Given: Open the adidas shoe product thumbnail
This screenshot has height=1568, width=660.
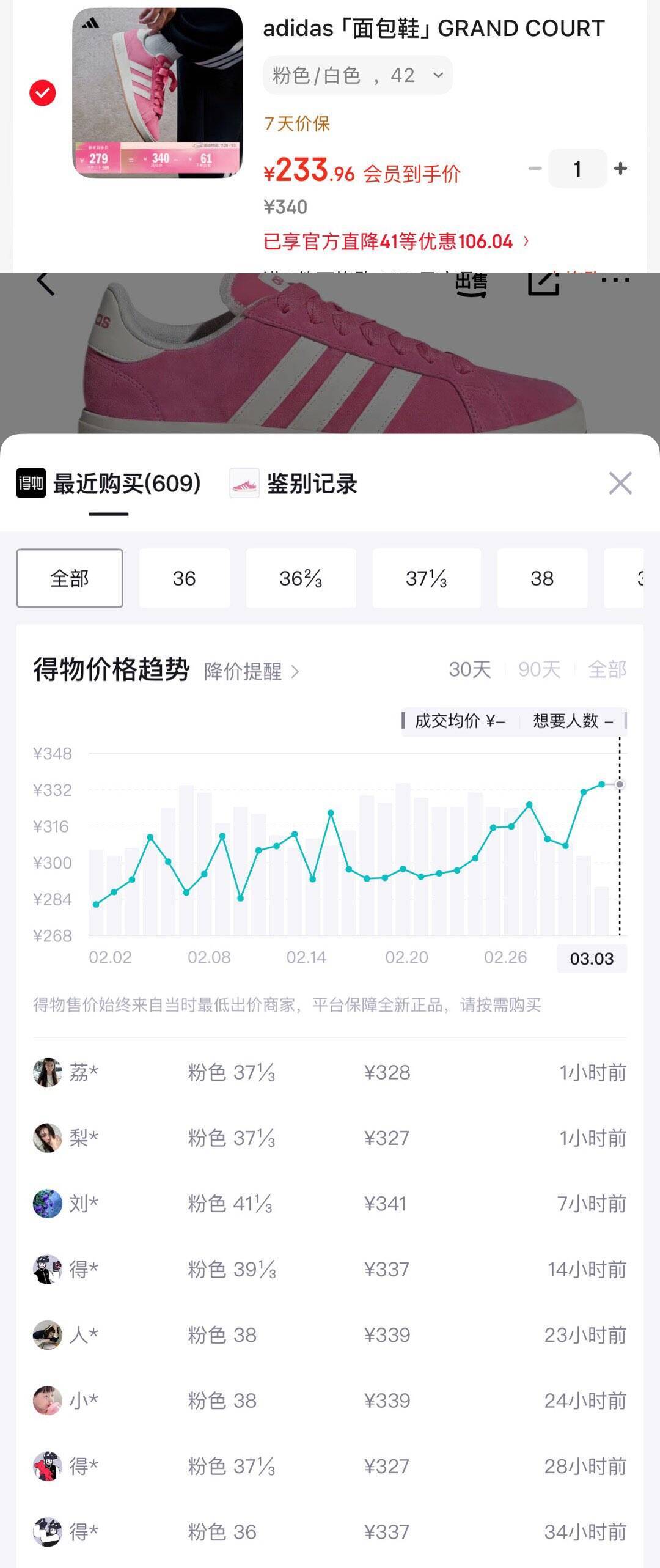Looking at the screenshot, I should click(158, 93).
